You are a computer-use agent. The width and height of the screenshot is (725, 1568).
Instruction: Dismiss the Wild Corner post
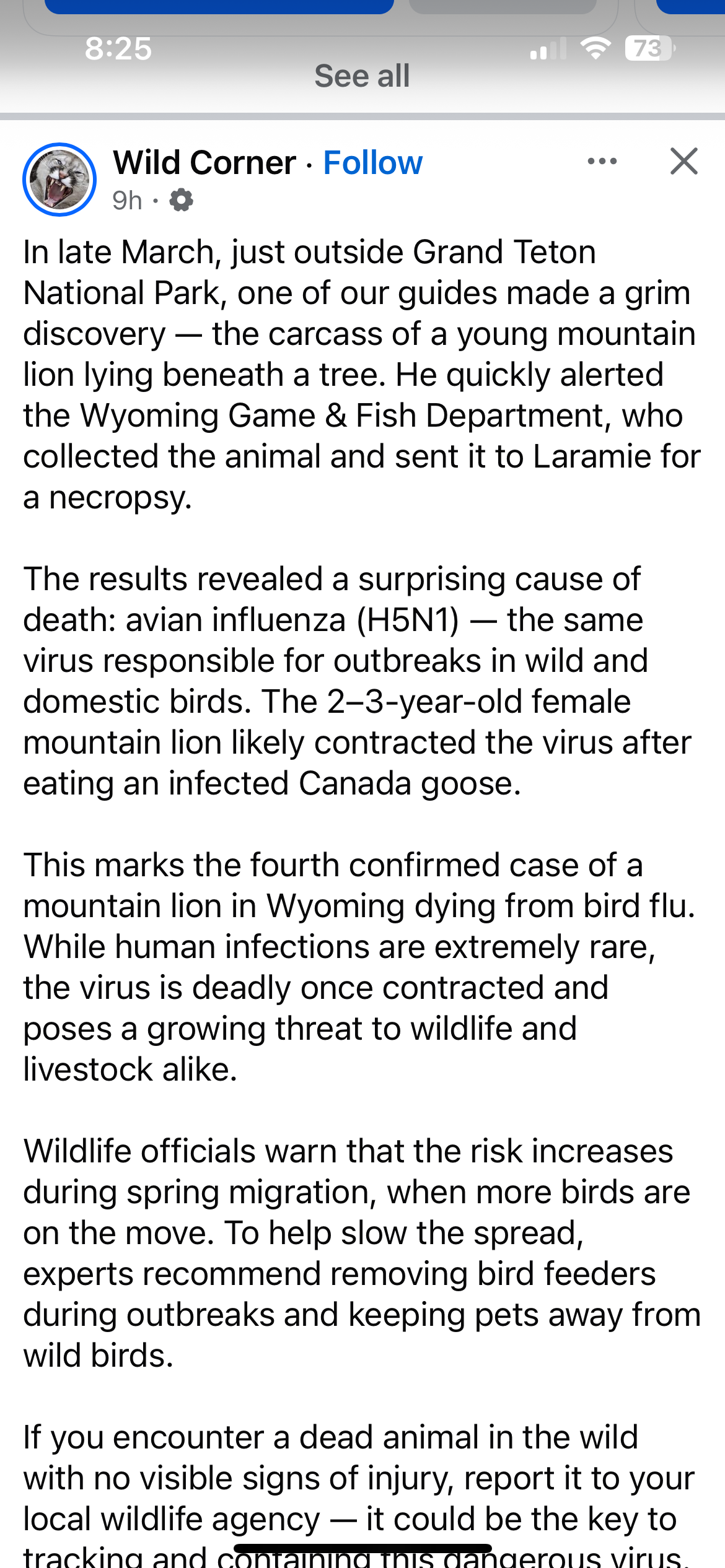[x=683, y=162]
